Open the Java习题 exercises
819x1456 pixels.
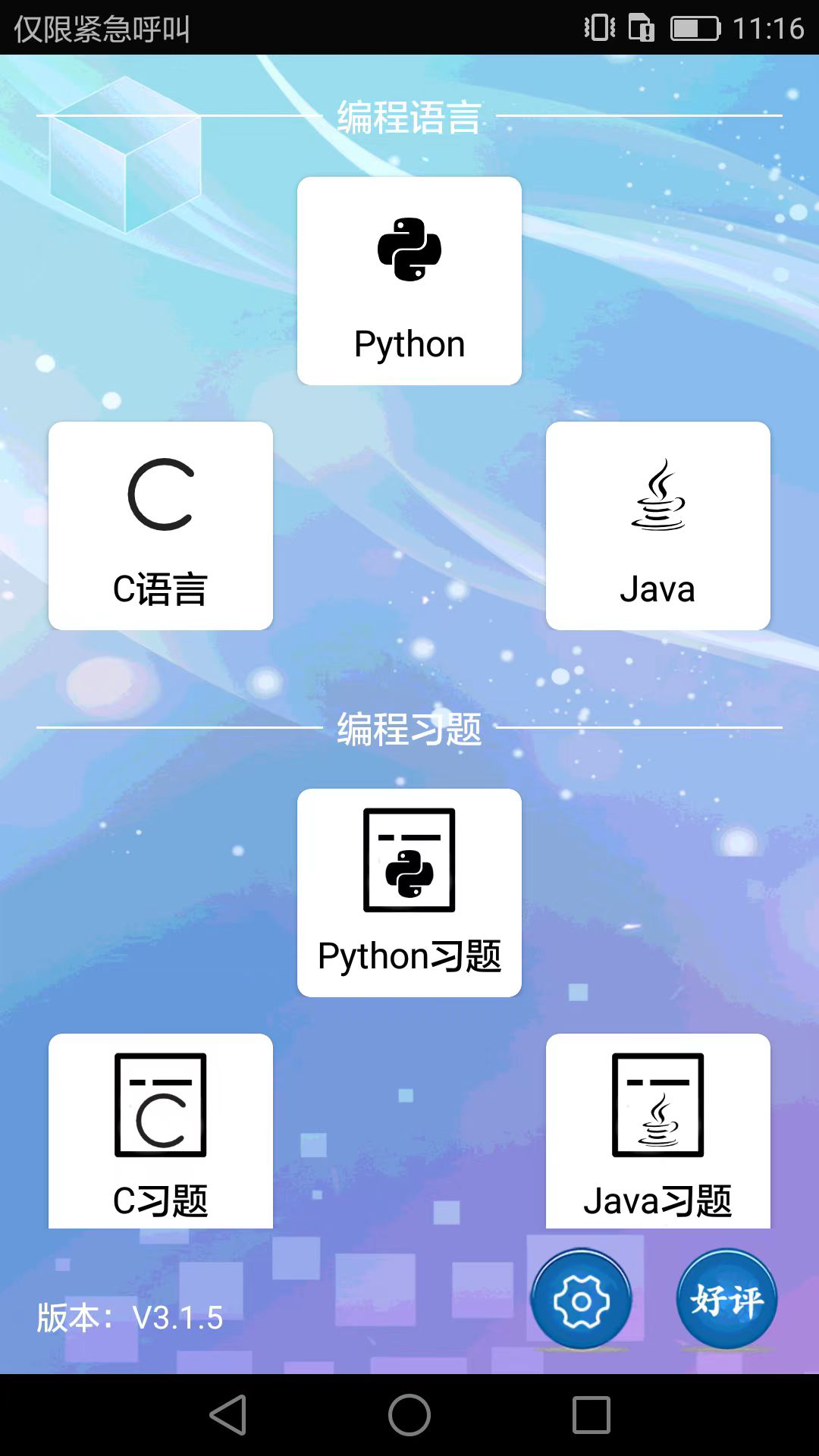[x=657, y=1131]
